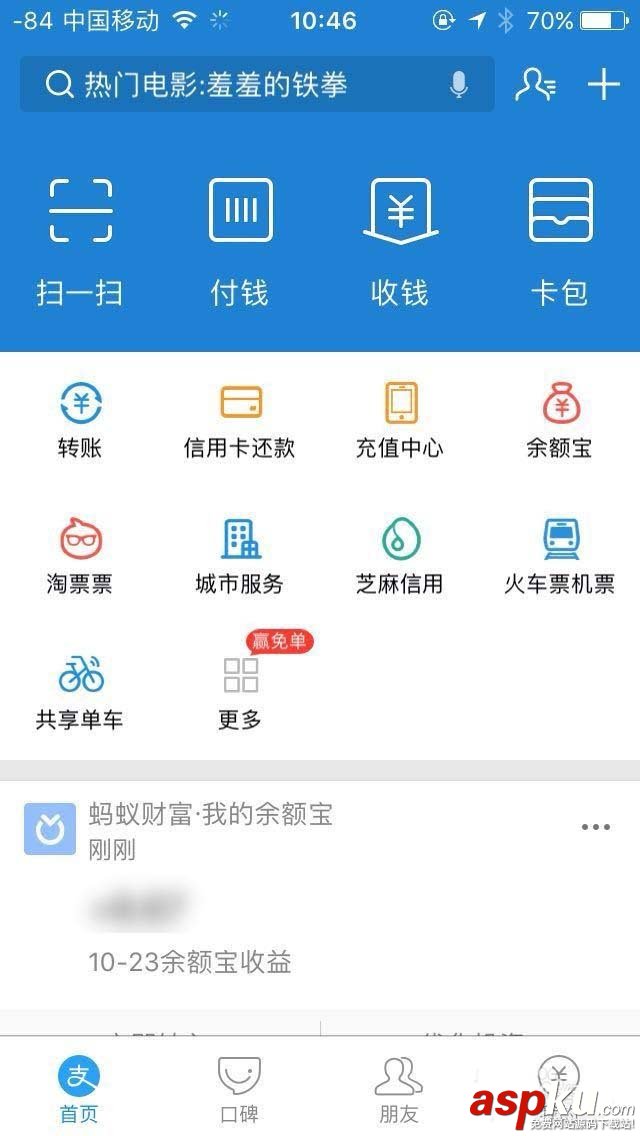Screen dimensions: 640x1136
Task: Open 淘票票 movie tickets
Action: (80, 556)
